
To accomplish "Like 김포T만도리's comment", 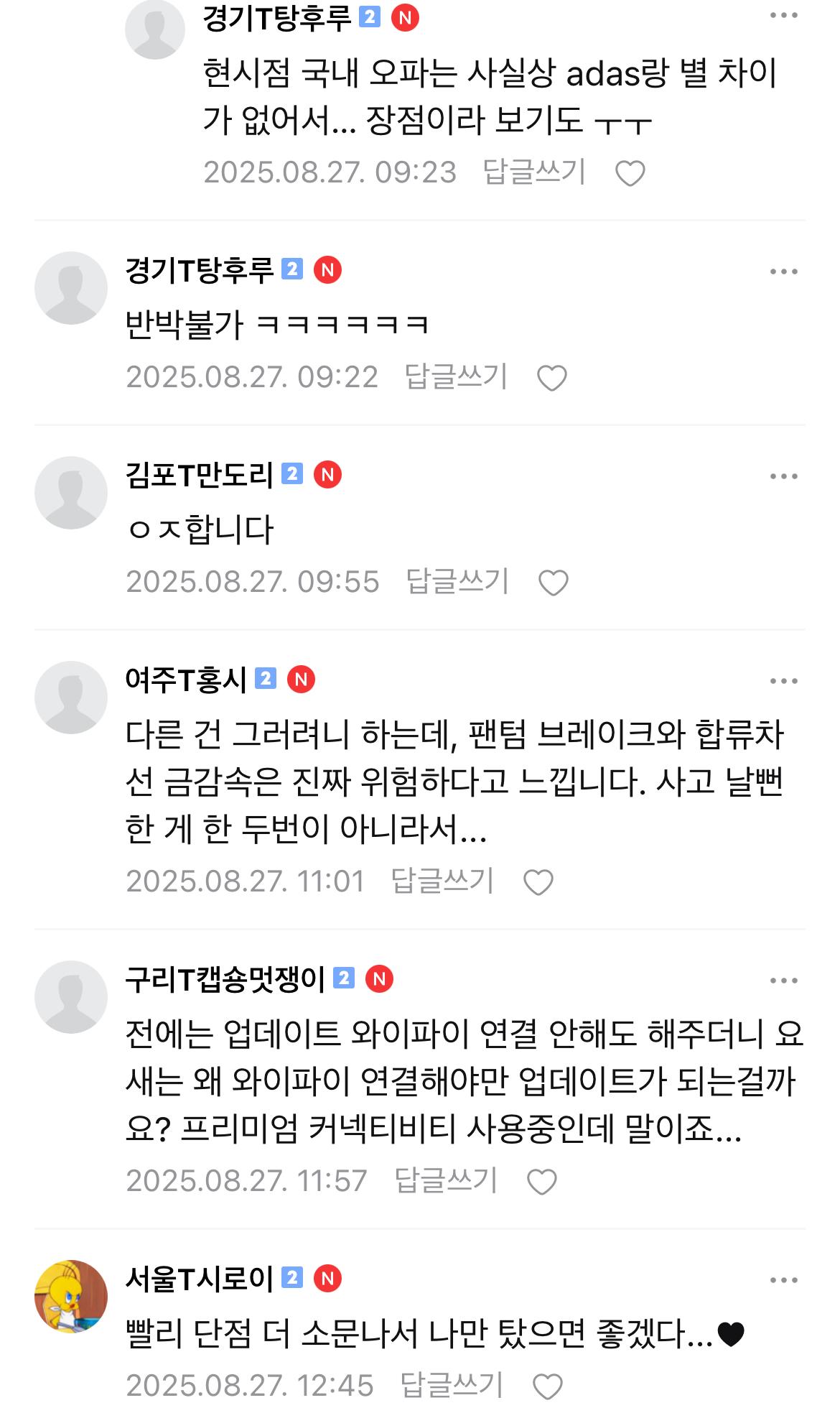I will [553, 583].
